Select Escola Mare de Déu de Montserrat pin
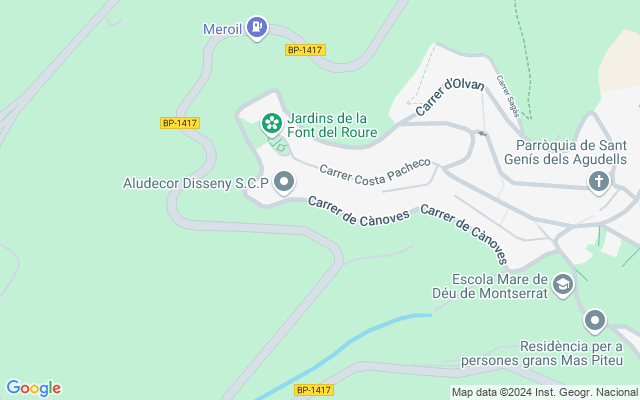The width and height of the screenshot is (640, 400). click(x=564, y=286)
